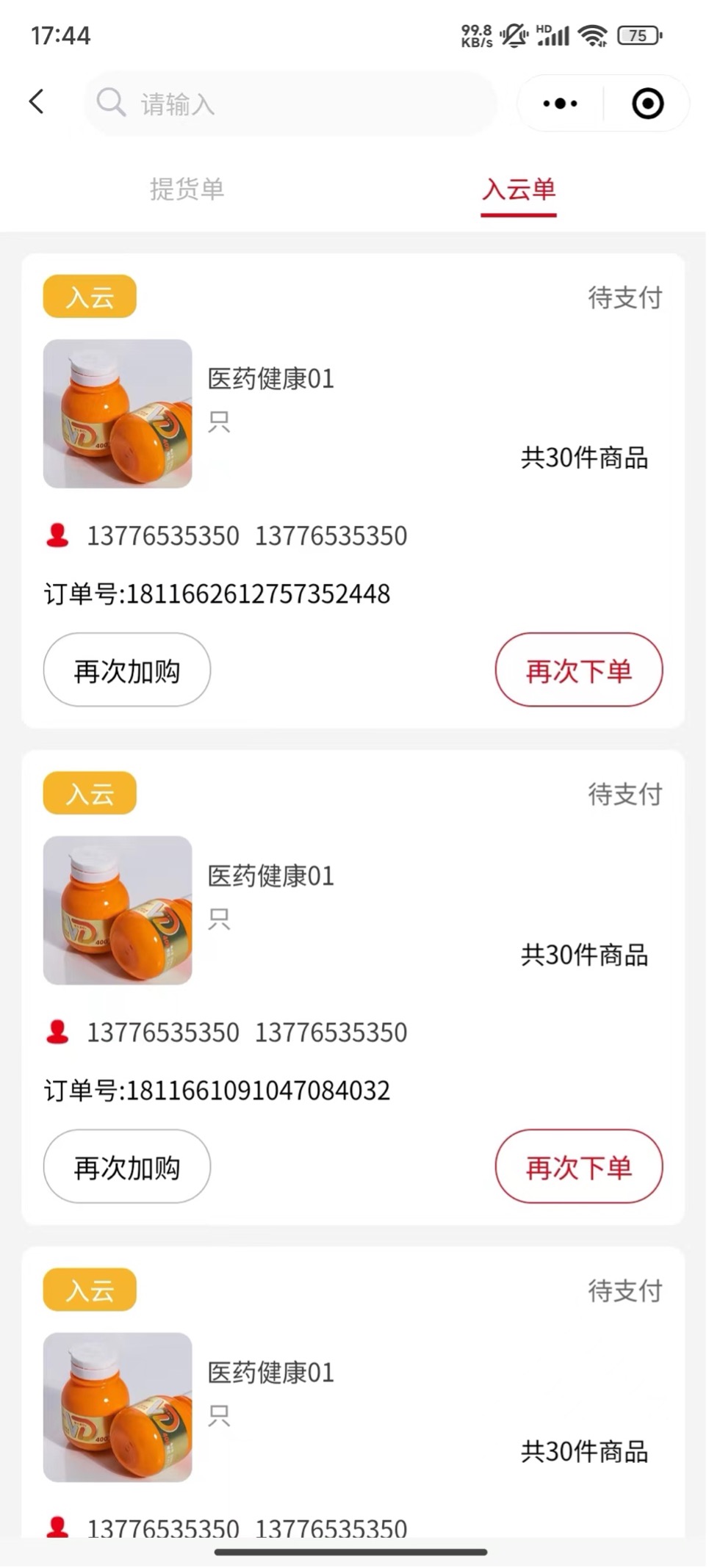709x1568 pixels.
Task: Go back using the top-left arrow
Action: pos(37,102)
